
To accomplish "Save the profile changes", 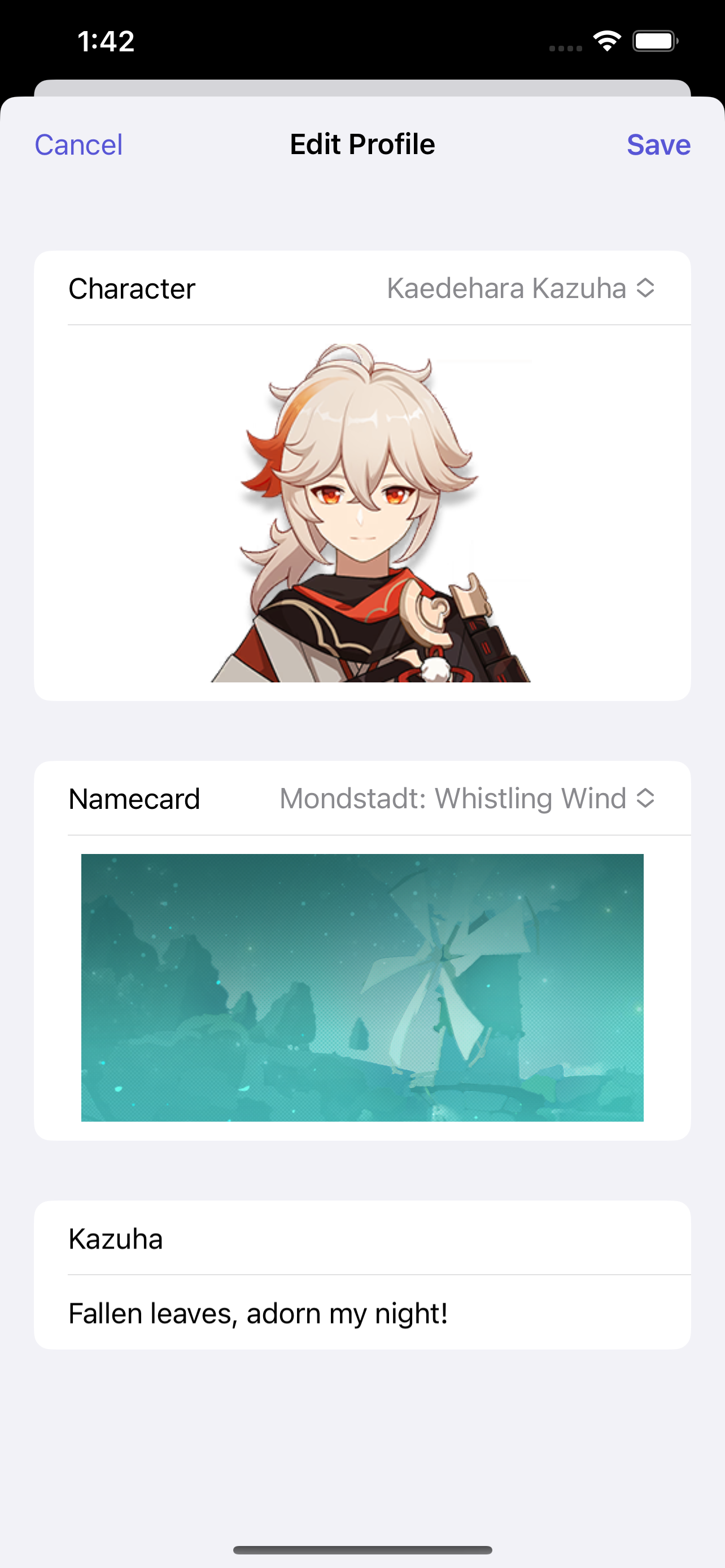I will click(x=658, y=145).
